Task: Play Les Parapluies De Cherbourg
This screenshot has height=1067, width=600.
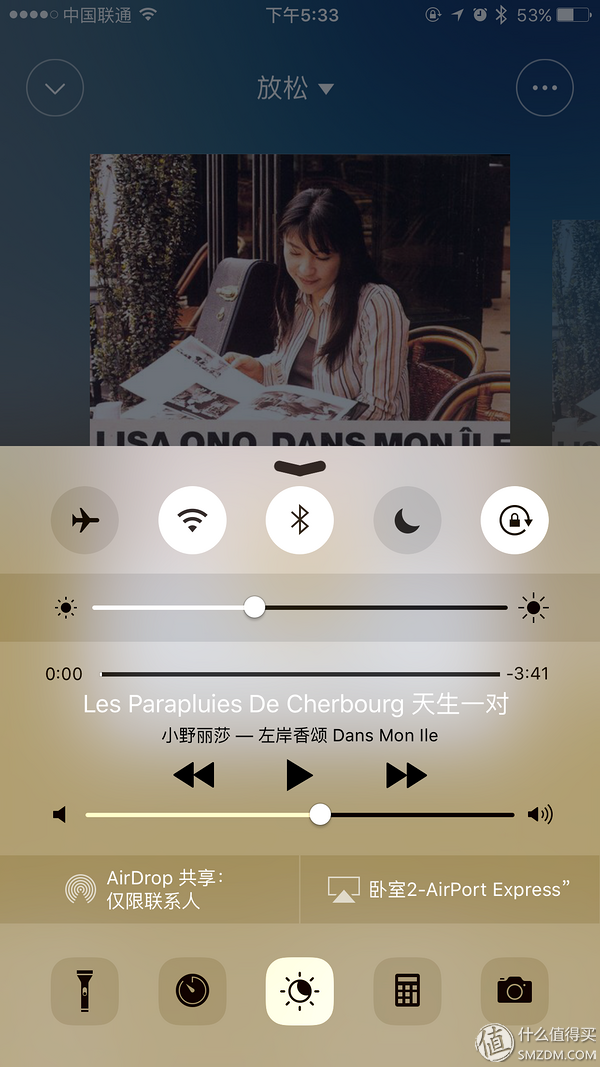Action: (x=299, y=775)
